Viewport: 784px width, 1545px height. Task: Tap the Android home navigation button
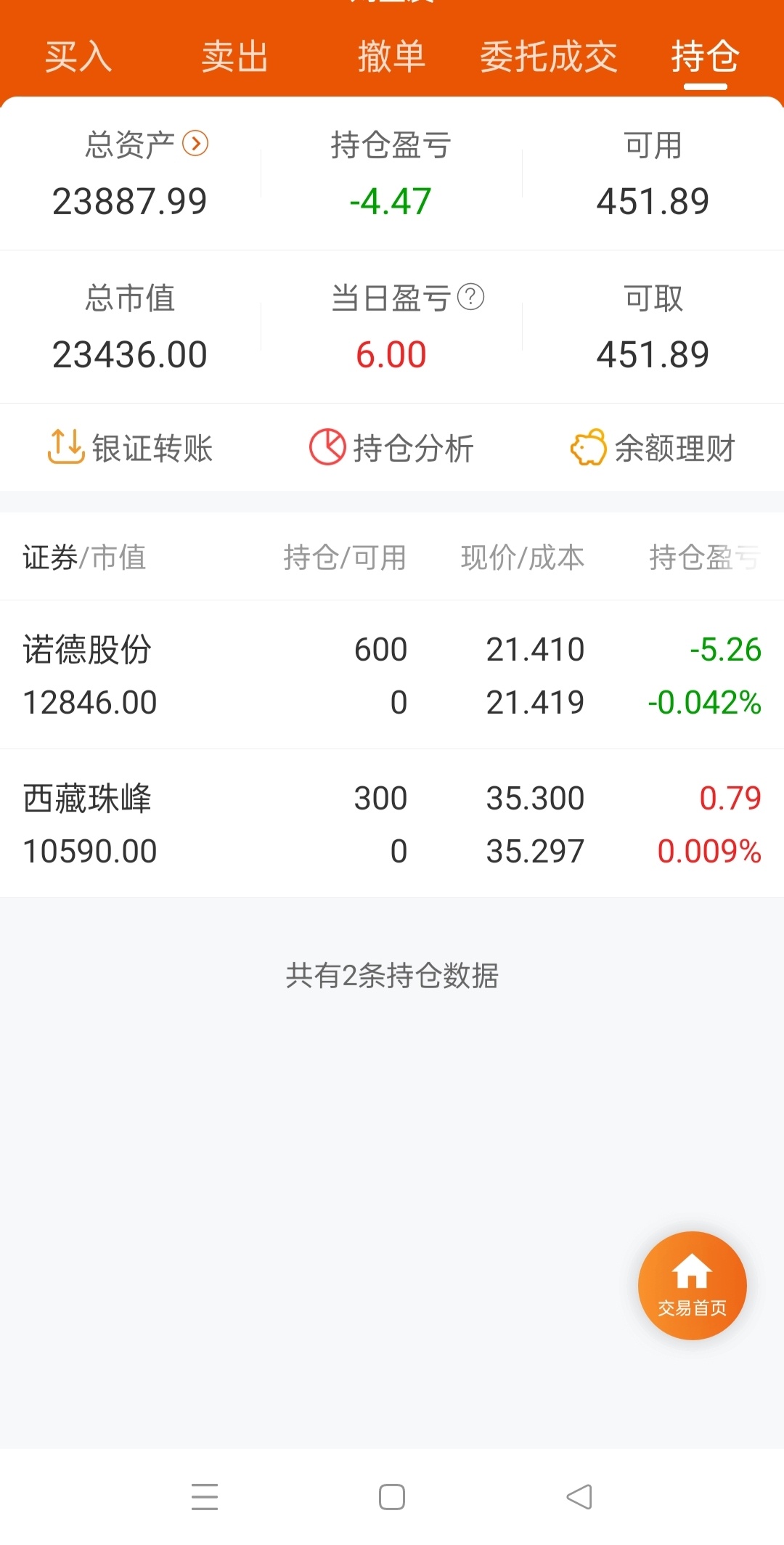coord(392,1497)
